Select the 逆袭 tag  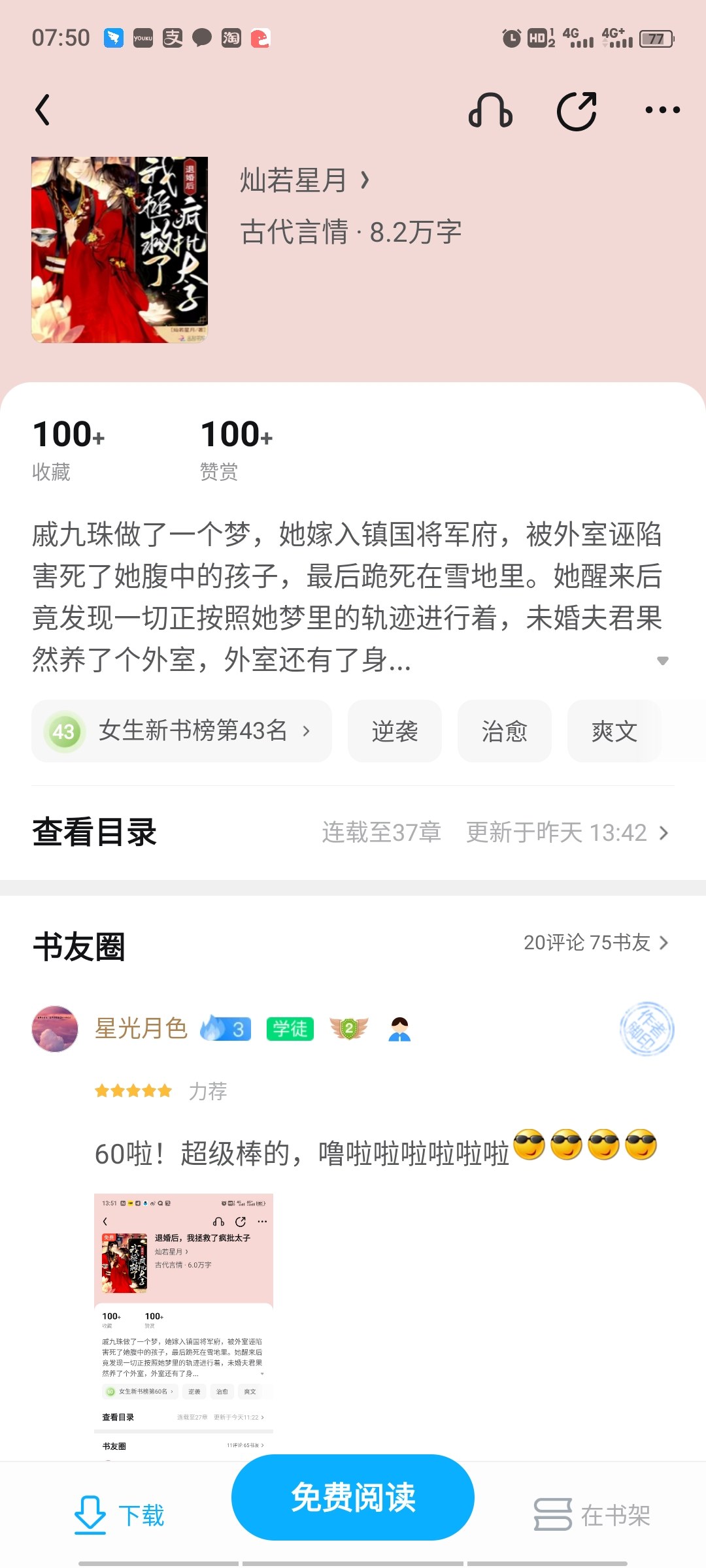pyautogui.click(x=395, y=730)
